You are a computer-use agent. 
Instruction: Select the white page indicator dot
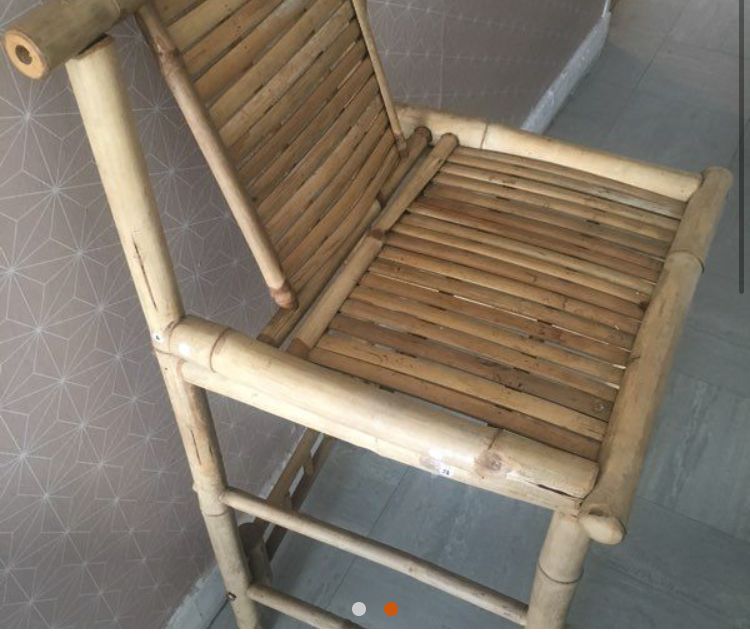pos(359,609)
